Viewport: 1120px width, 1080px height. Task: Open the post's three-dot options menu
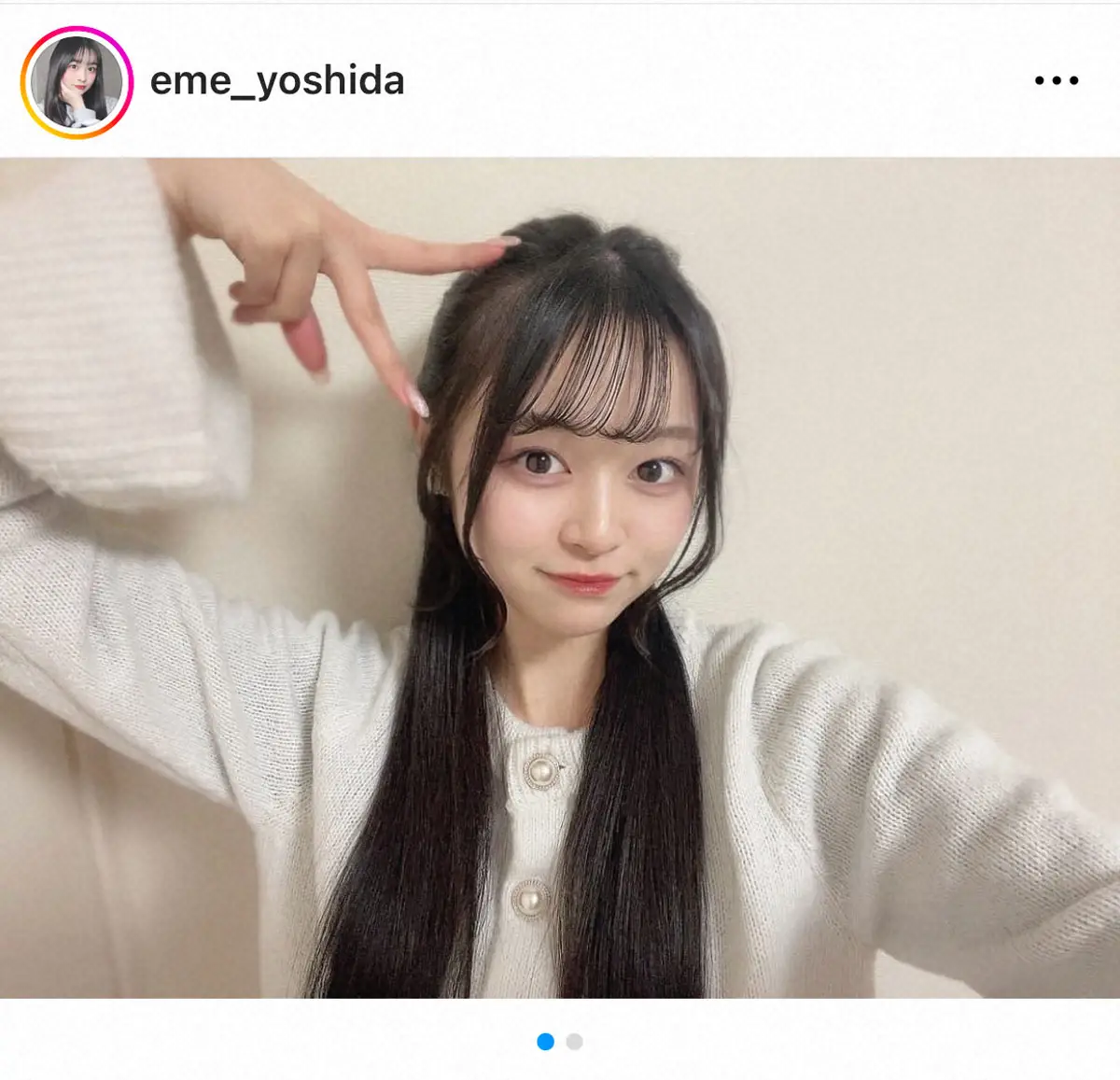tap(1056, 81)
